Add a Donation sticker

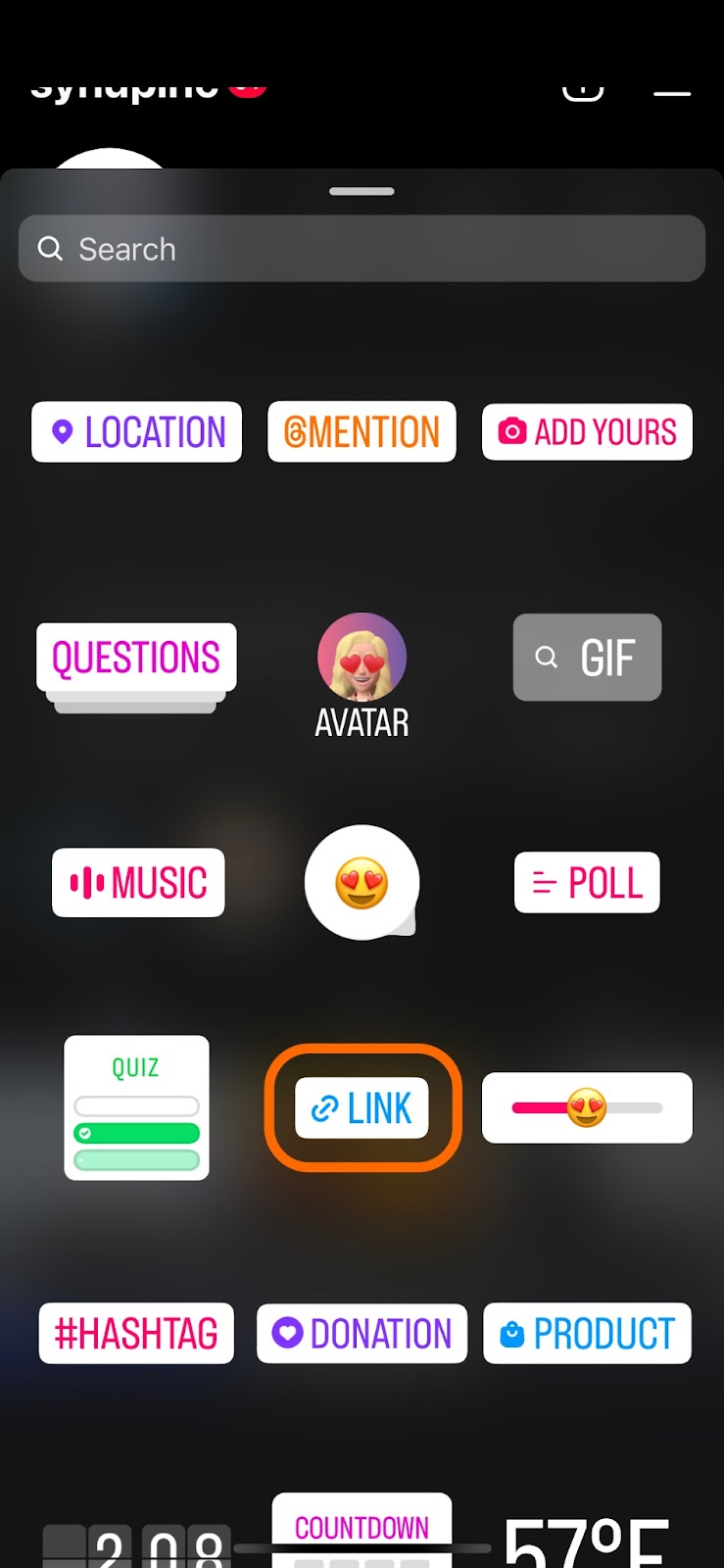(362, 1334)
